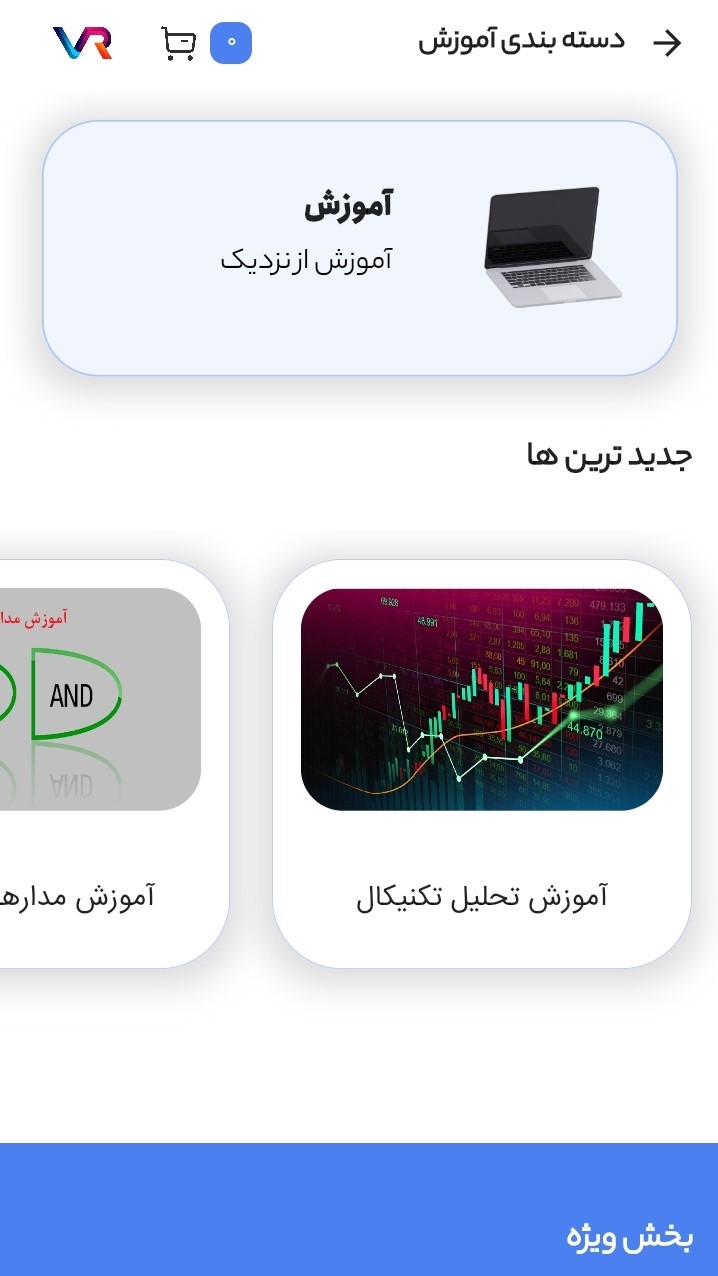
Task: Tap the back arrow in the header
Action: 666,42
